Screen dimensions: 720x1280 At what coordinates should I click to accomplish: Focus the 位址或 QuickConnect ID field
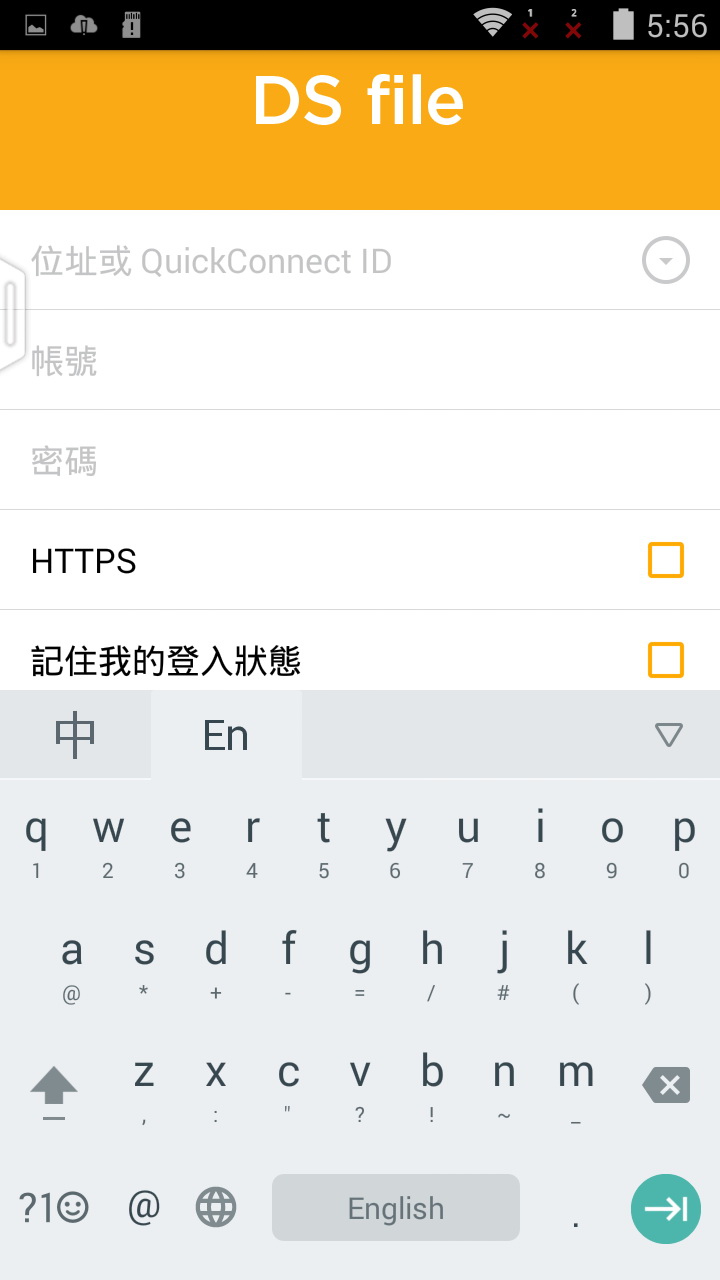pyautogui.click(x=330, y=261)
